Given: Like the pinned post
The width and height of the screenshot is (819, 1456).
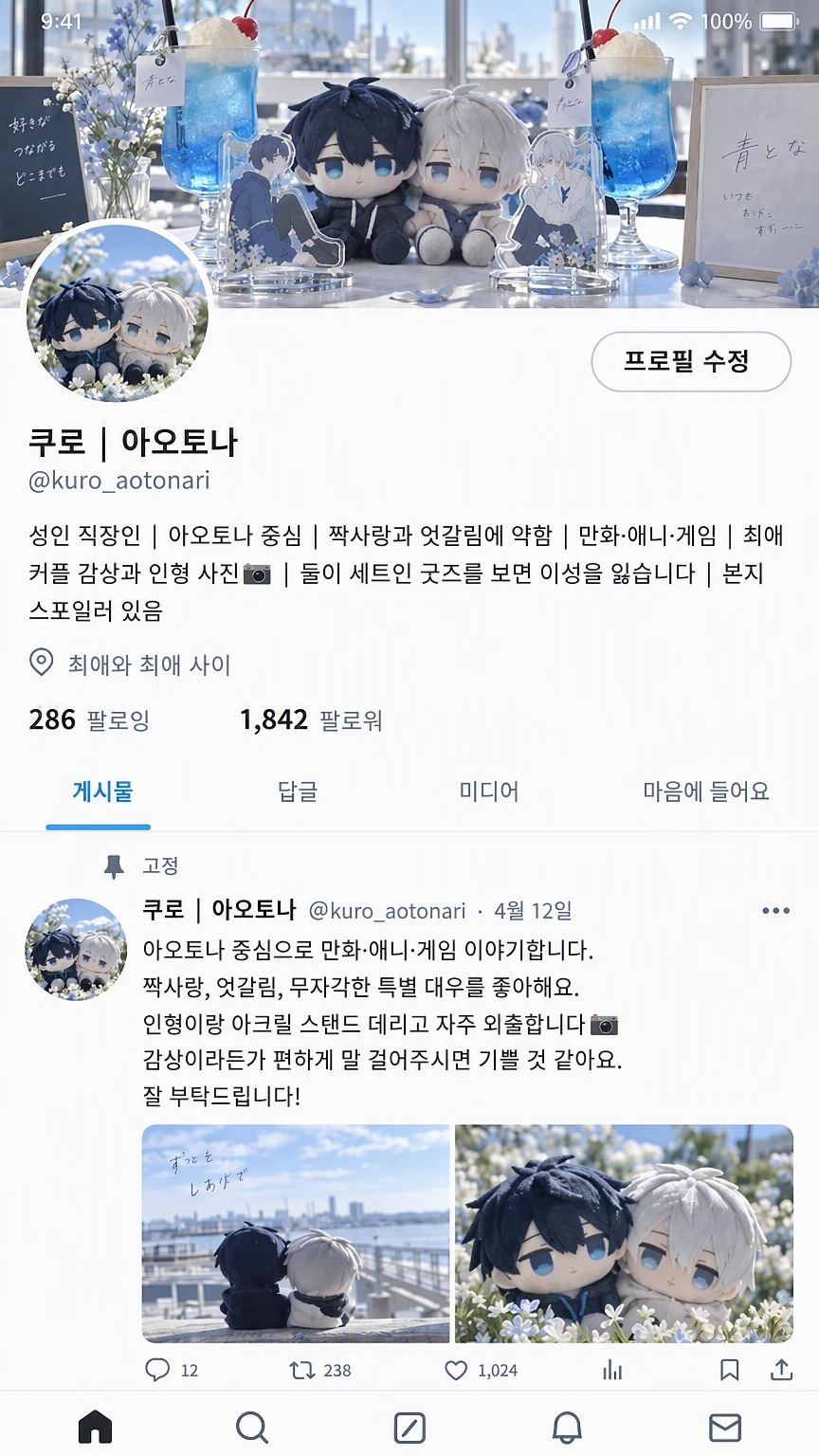Looking at the screenshot, I should (x=482, y=1370).
